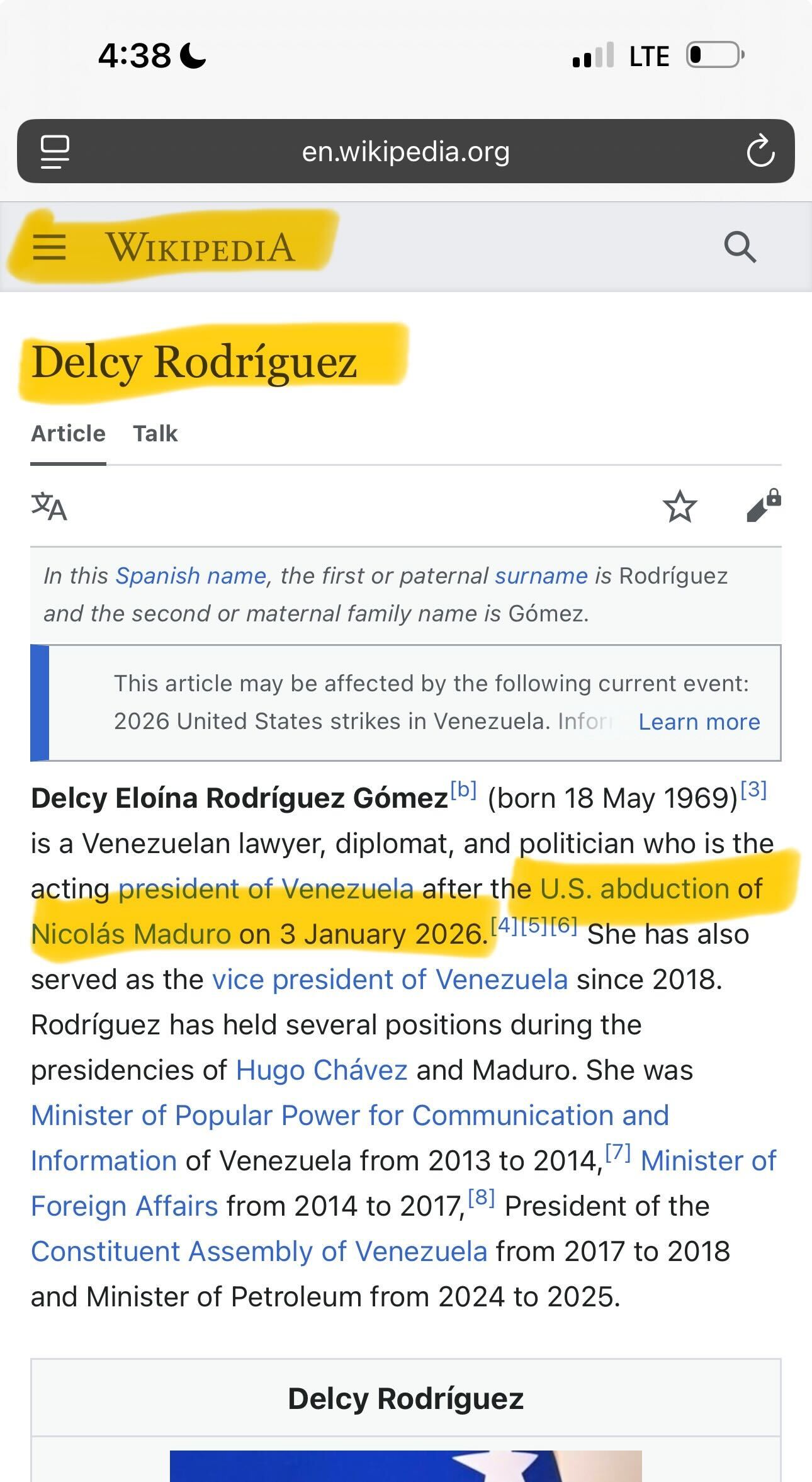Open the page settings icon in address bar
Viewport: 812px width, 1482px height.
[55, 152]
